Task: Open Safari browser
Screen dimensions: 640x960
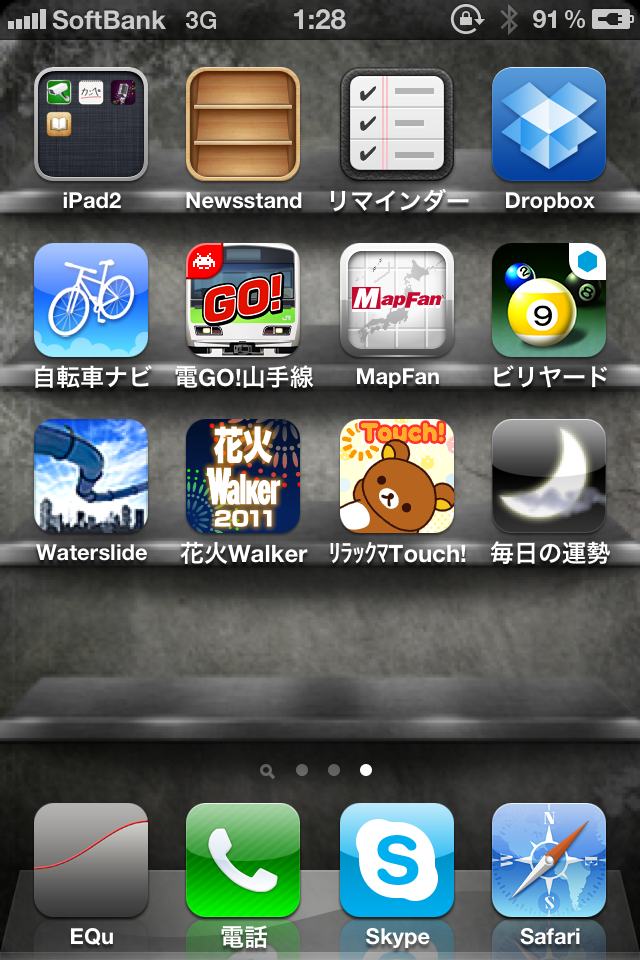Action: coord(549,860)
